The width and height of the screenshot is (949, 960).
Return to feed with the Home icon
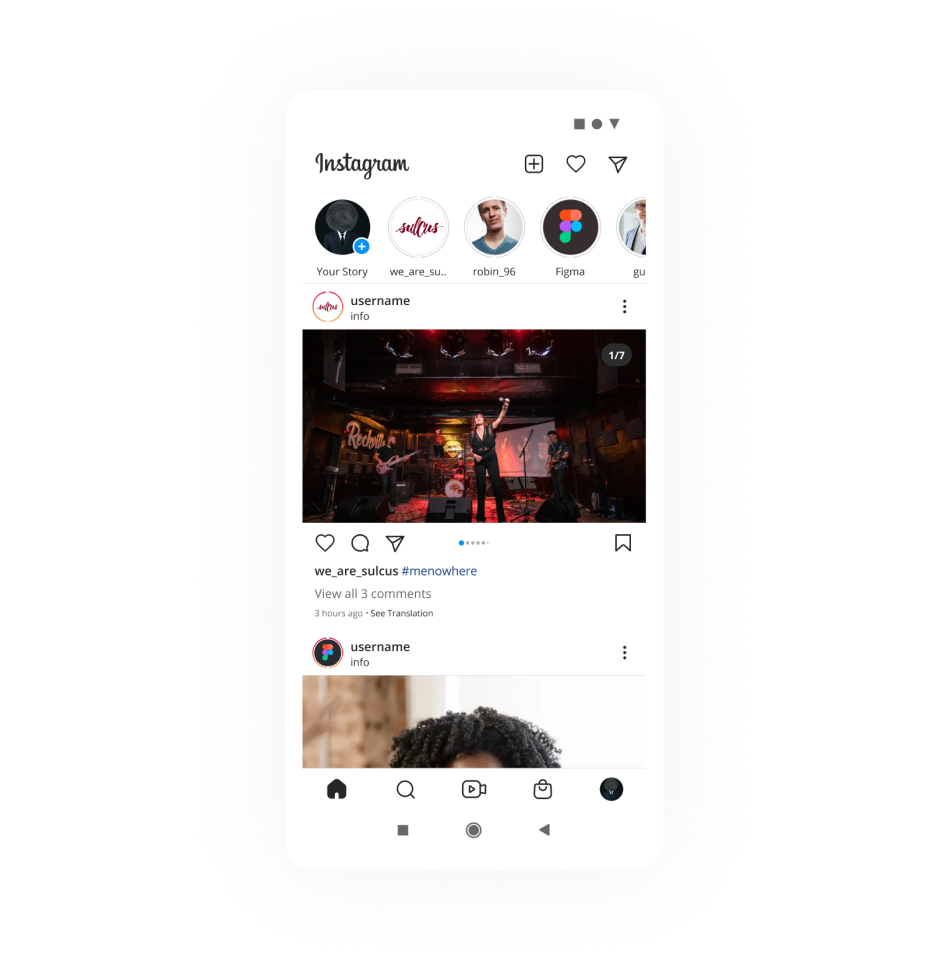337,789
